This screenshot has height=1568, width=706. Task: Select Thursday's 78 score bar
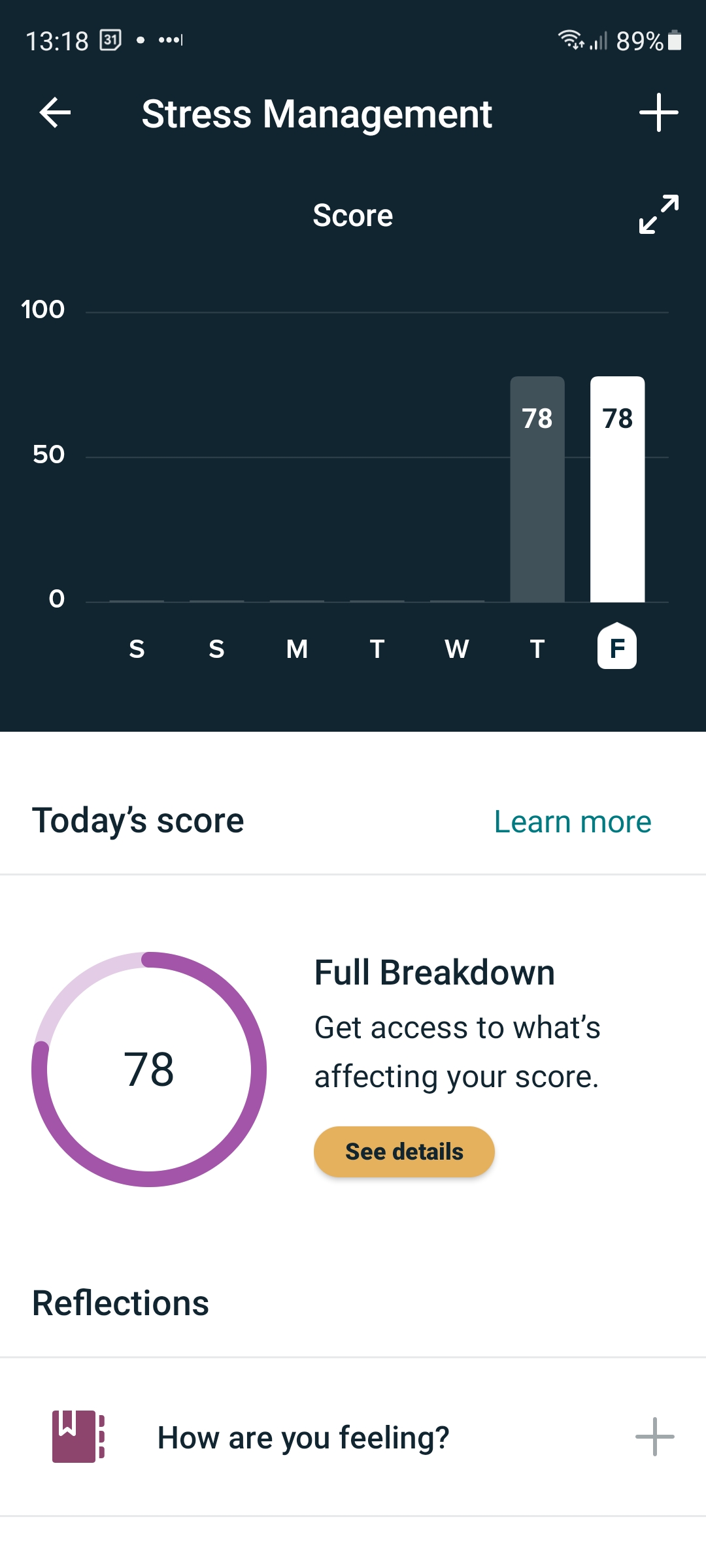537,489
